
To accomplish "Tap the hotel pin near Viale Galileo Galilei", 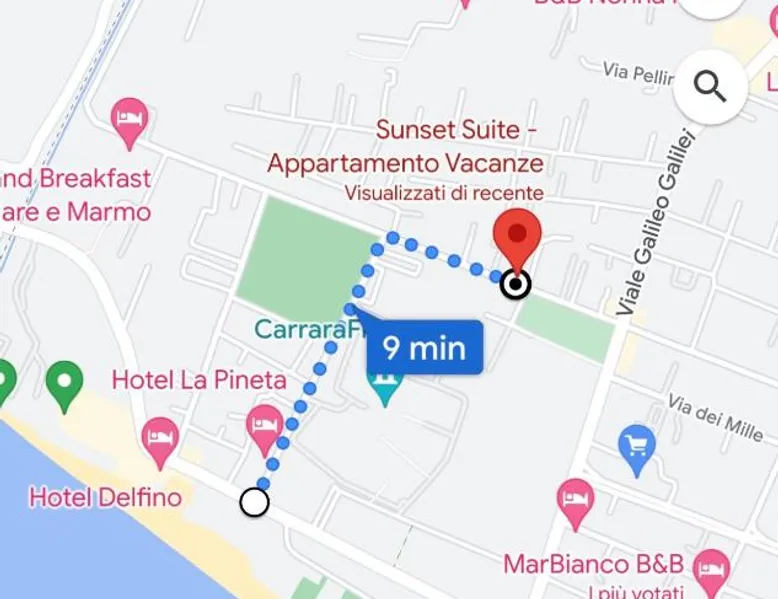I will point(575,498).
